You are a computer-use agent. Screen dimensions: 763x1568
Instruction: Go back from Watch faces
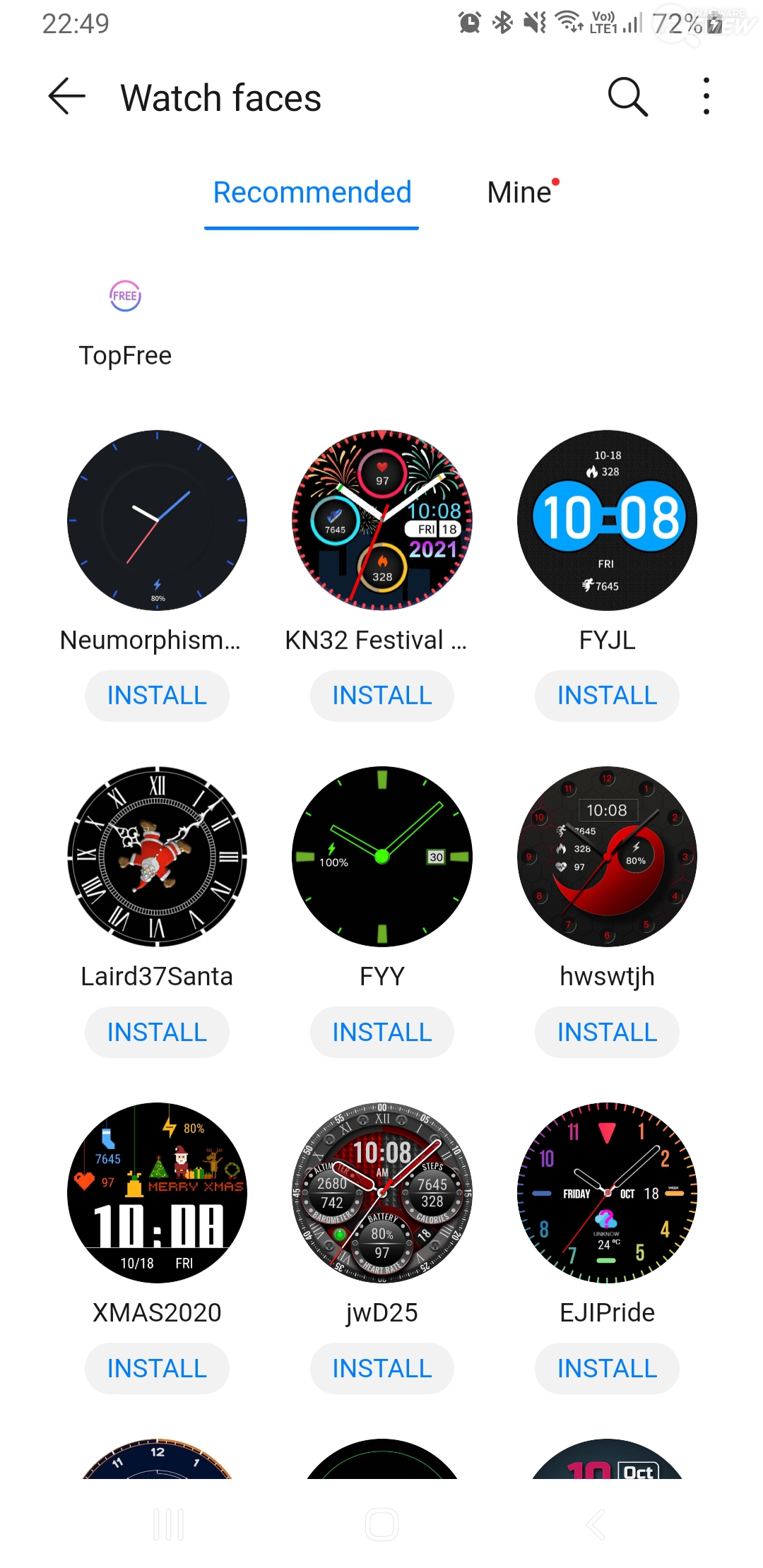tap(67, 96)
